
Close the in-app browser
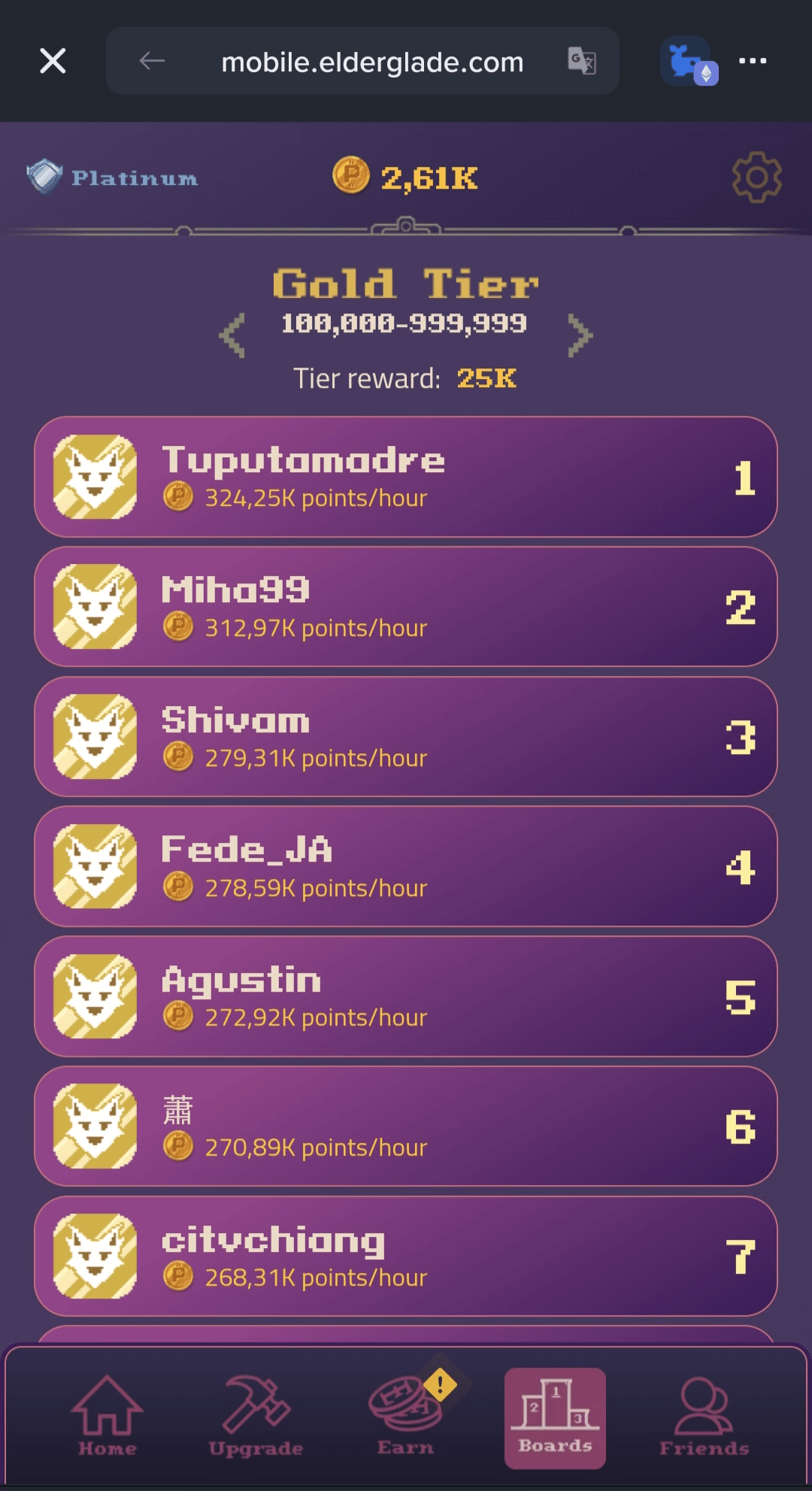click(x=53, y=61)
